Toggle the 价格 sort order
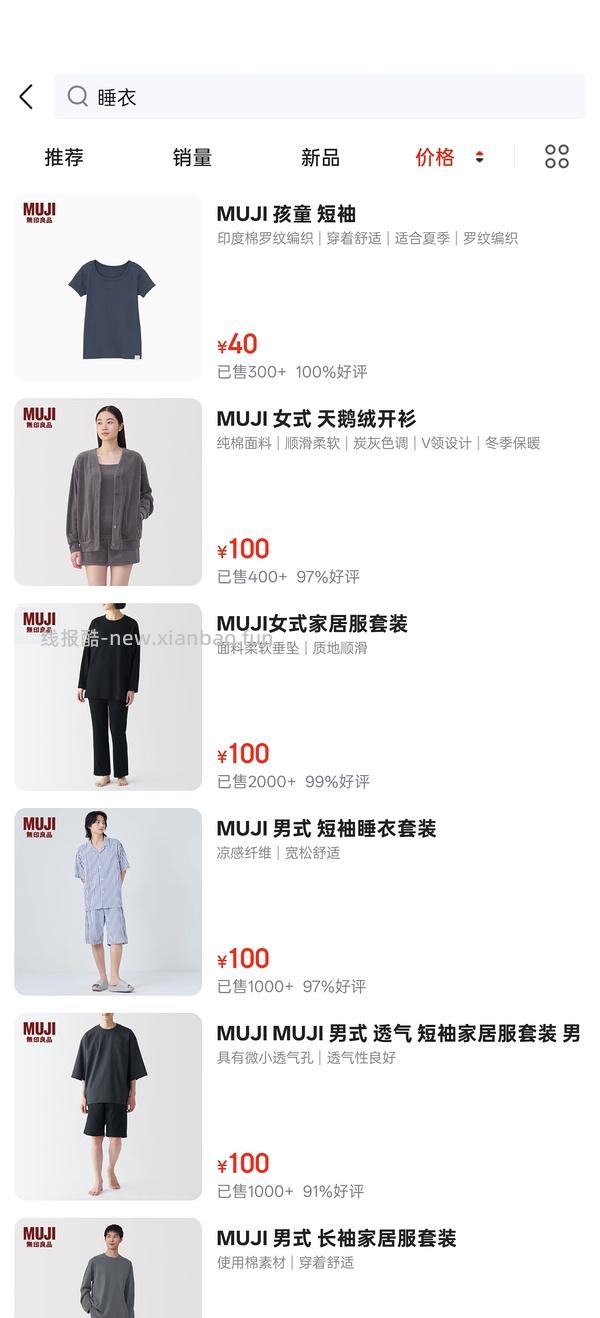600x1318 pixels. click(x=449, y=157)
